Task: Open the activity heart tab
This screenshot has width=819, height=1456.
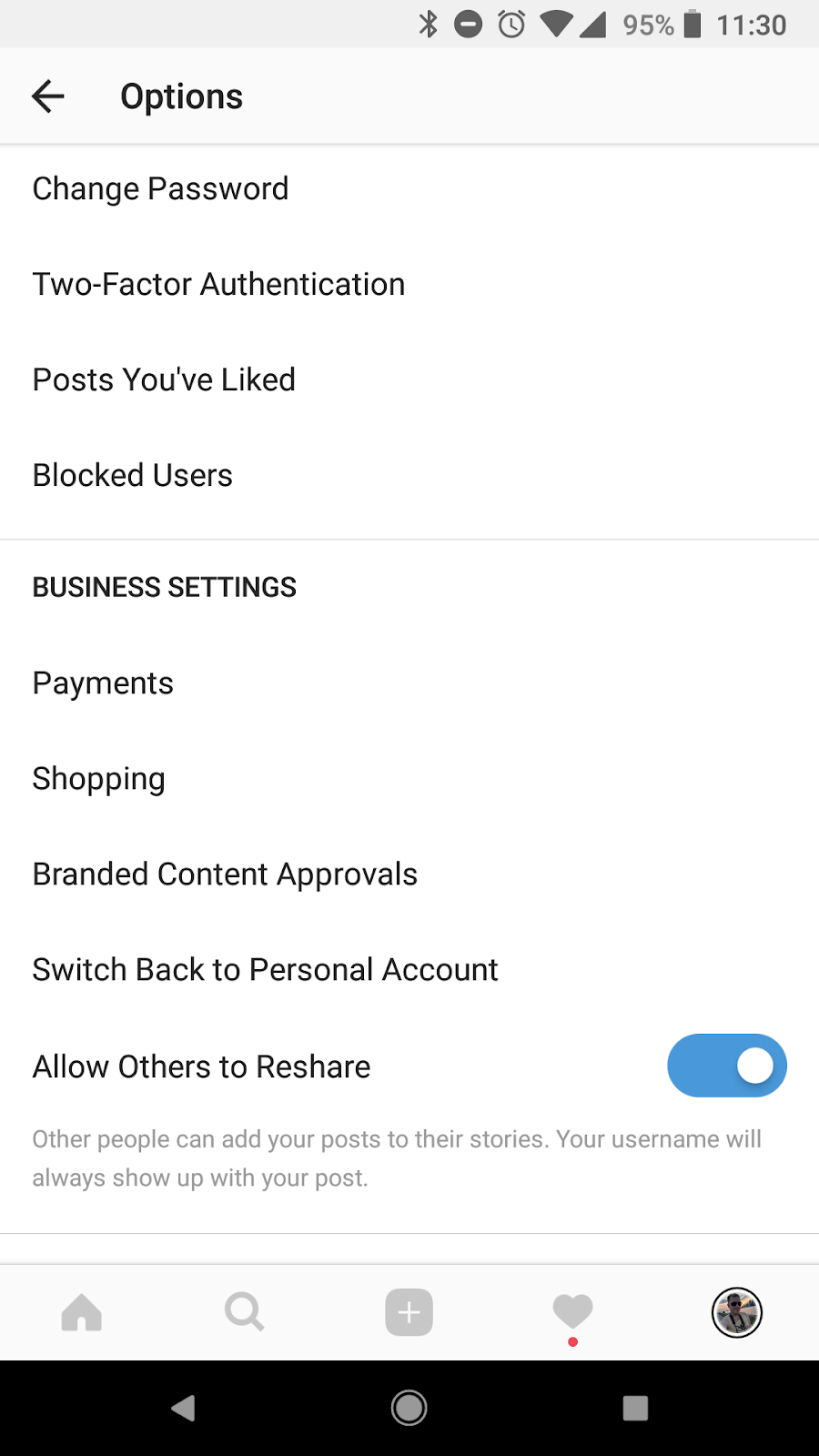Action: coord(572,1312)
